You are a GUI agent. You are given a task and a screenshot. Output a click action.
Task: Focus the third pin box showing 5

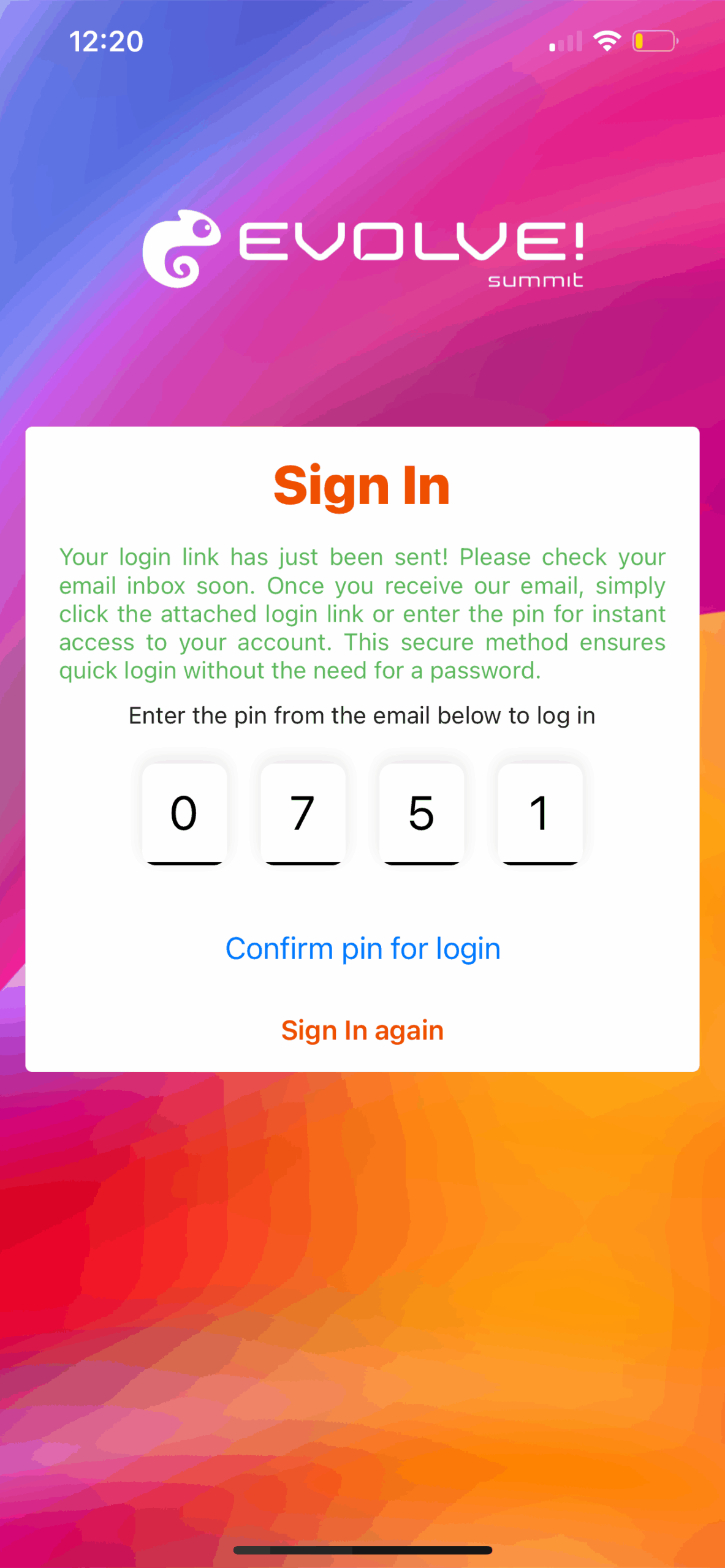click(422, 813)
